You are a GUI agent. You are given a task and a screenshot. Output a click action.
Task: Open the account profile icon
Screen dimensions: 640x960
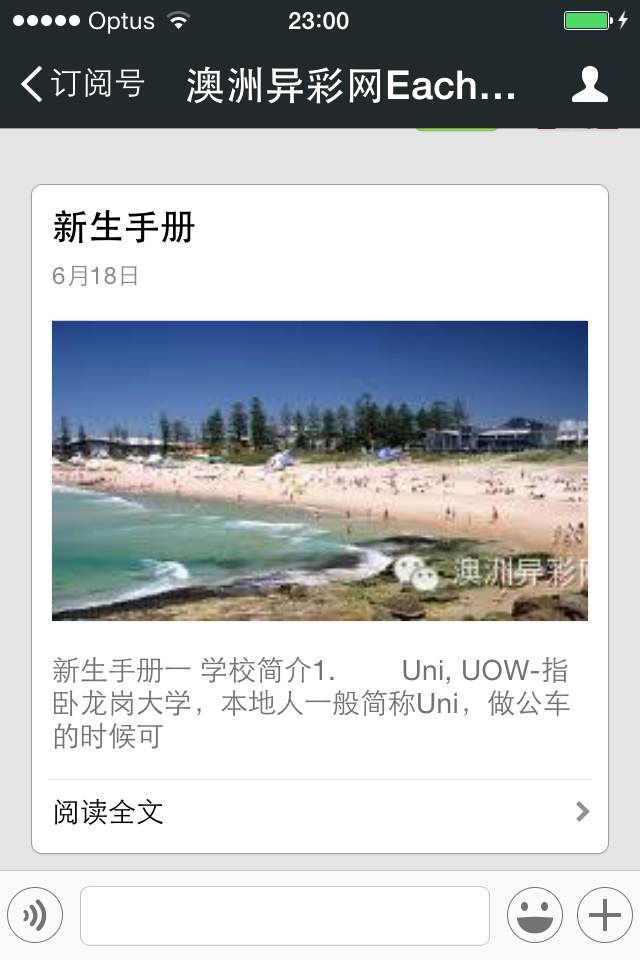(x=589, y=84)
